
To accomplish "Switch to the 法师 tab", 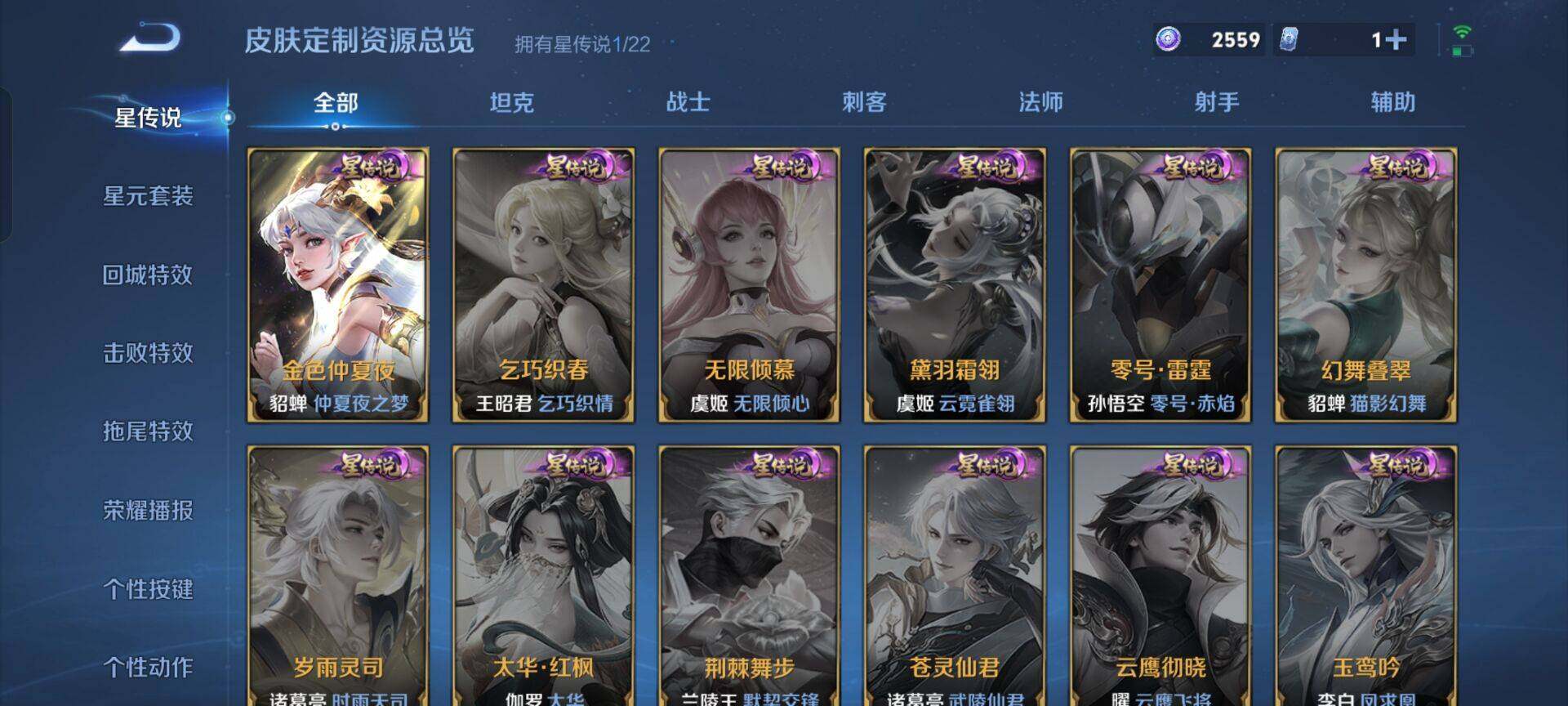I will click(x=1040, y=103).
